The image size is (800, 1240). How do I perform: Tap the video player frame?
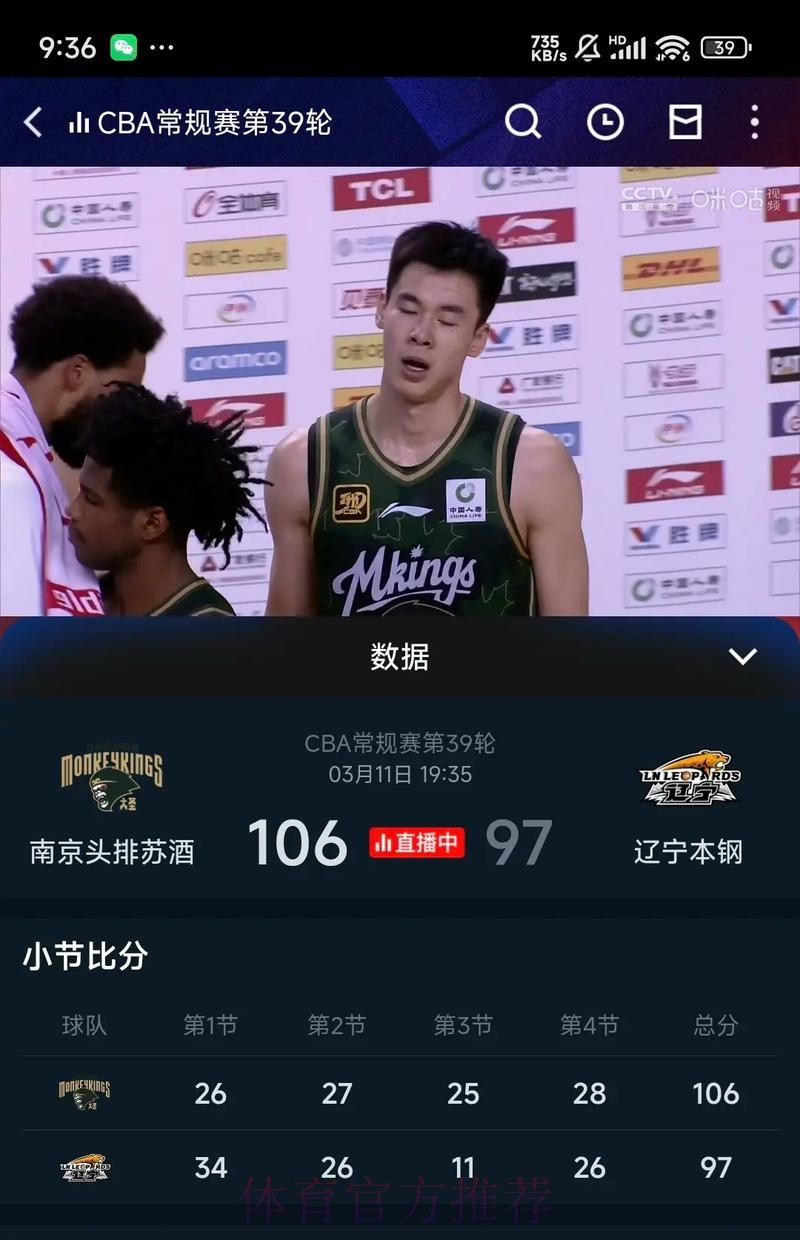pos(400,390)
